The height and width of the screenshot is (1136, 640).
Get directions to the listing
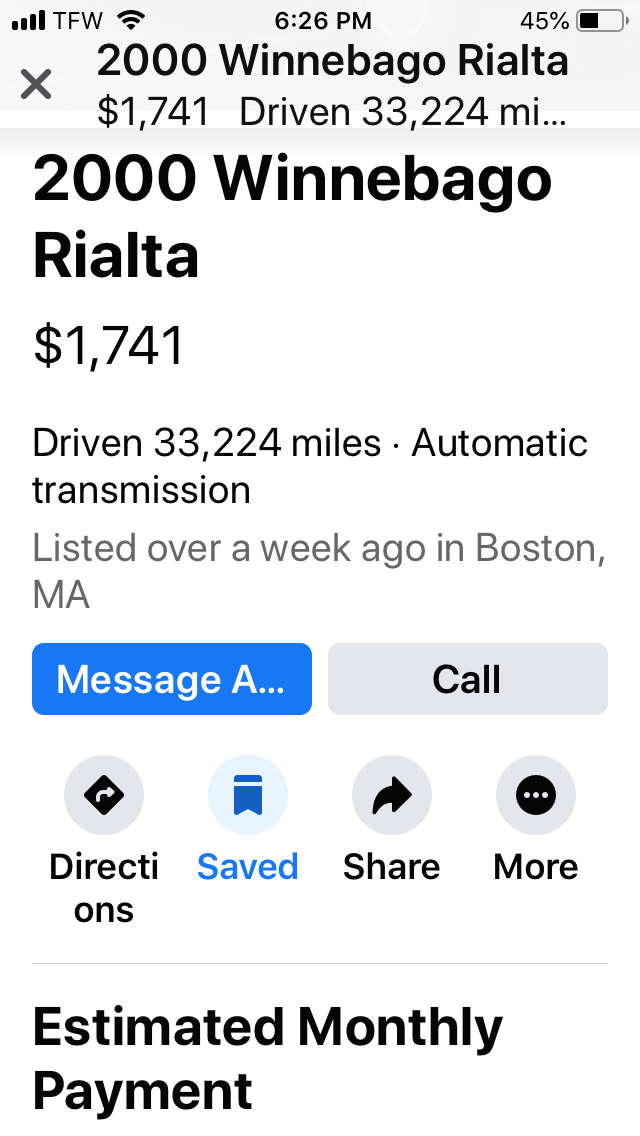point(104,795)
